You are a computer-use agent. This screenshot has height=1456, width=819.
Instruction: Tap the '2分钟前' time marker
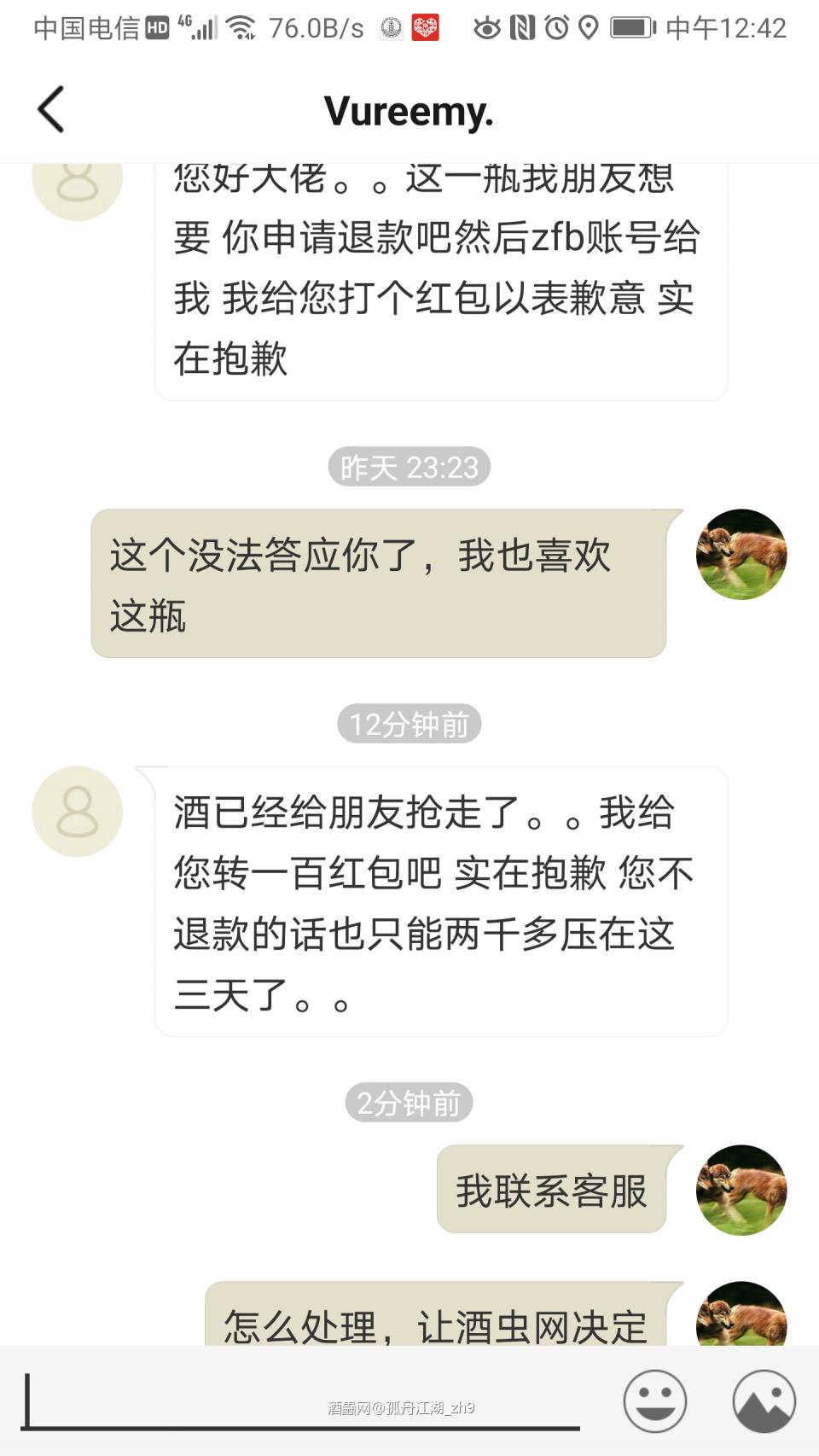tap(409, 1102)
